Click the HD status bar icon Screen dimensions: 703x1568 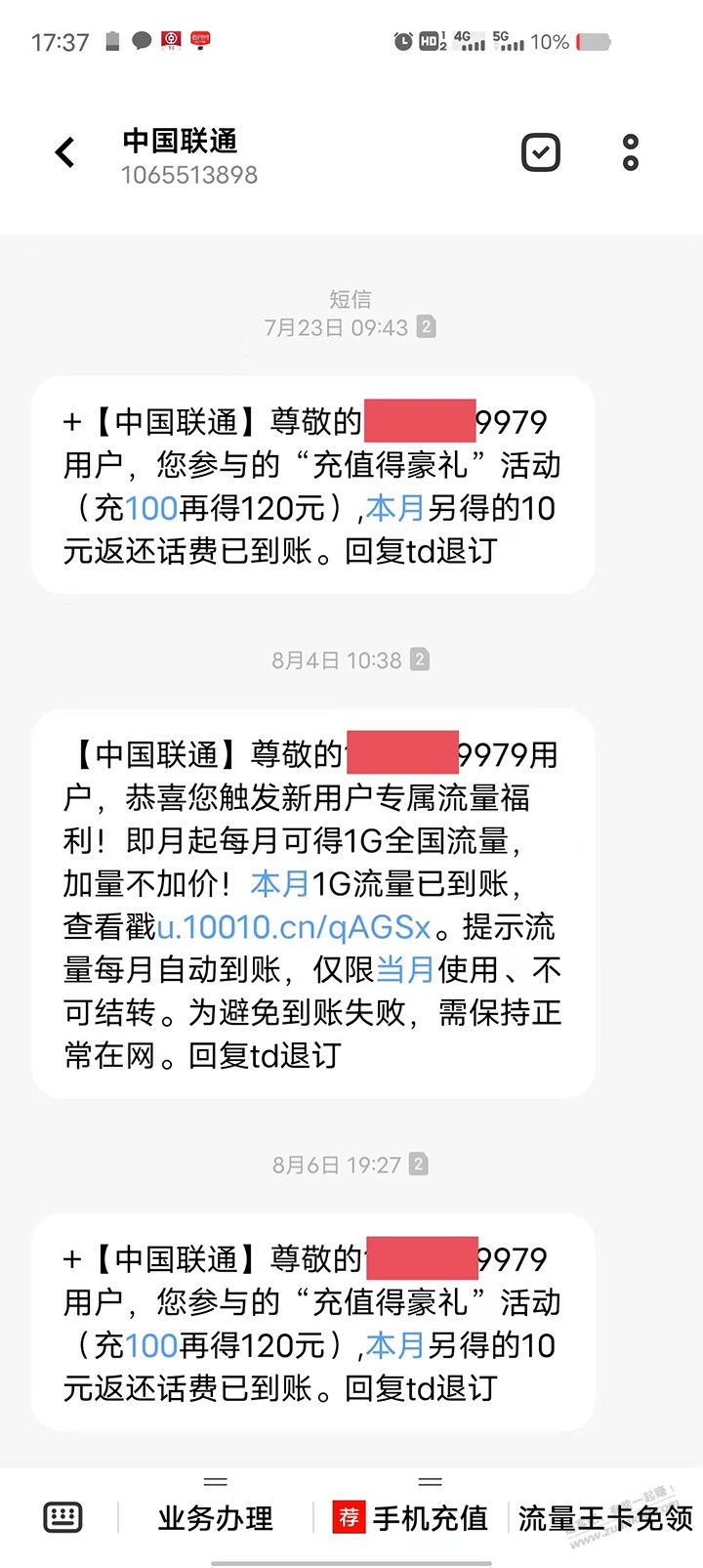point(431,39)
